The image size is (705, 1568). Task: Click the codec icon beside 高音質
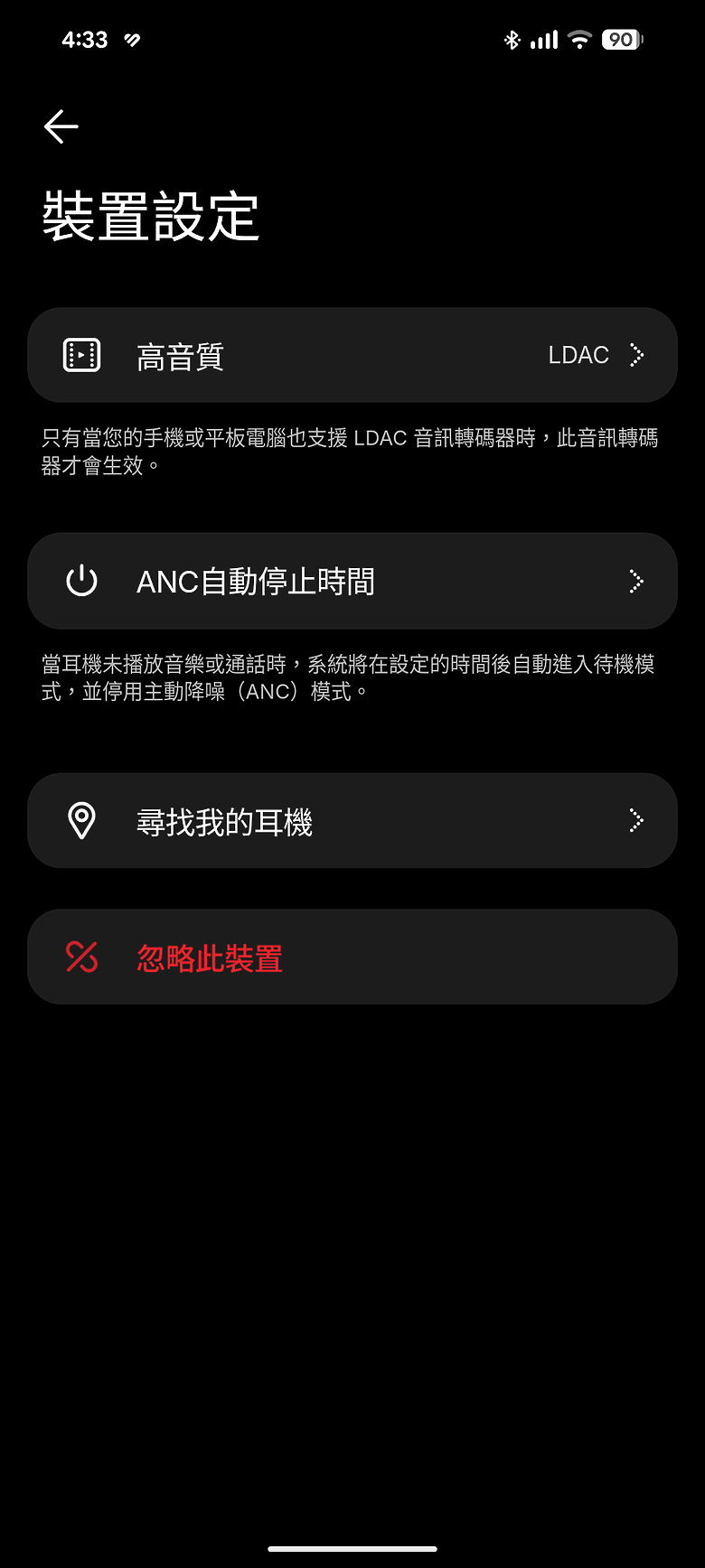pyautogui.click(x=81, y=354)
